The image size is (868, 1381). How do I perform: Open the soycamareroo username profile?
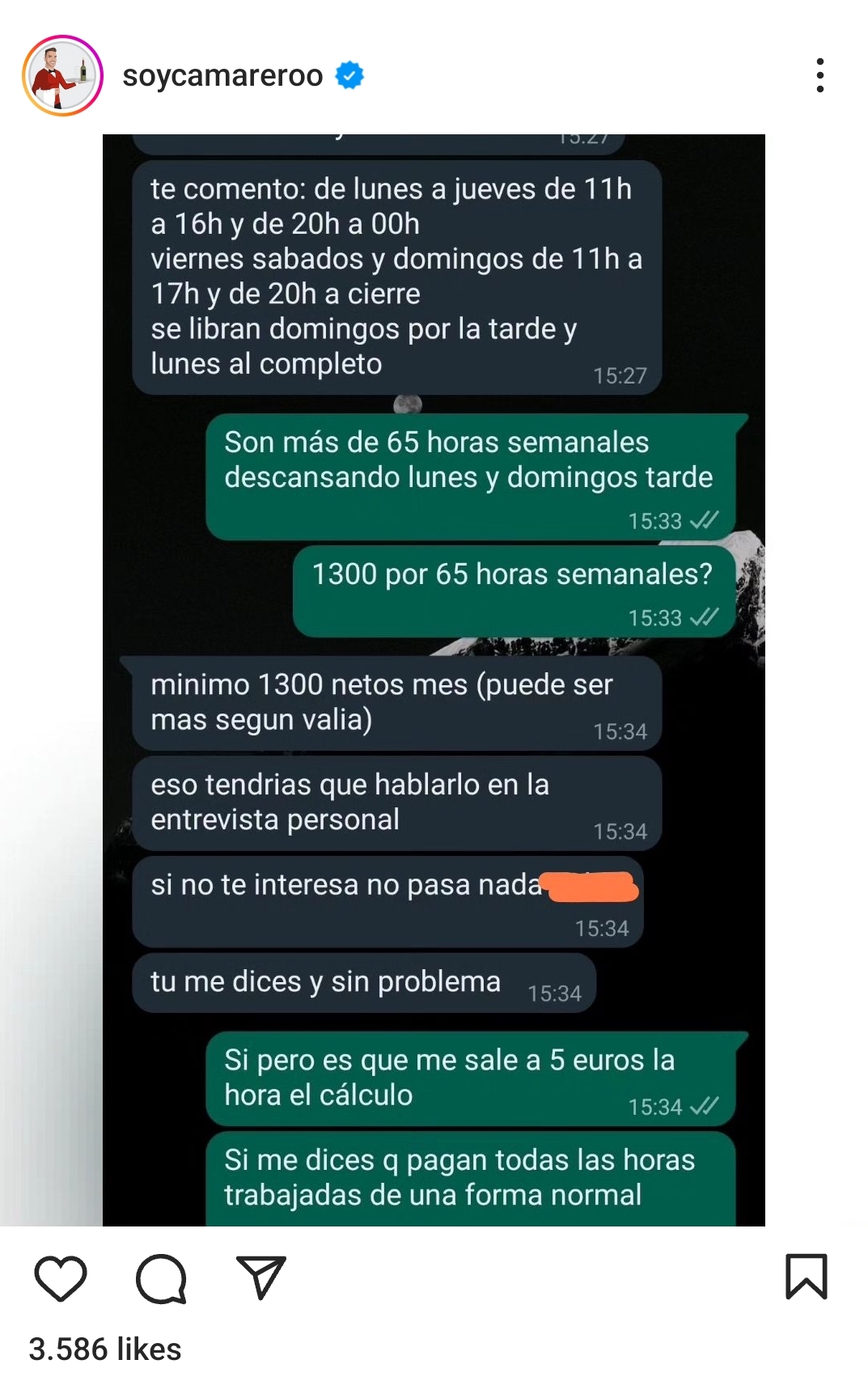(x=222, y=75)
